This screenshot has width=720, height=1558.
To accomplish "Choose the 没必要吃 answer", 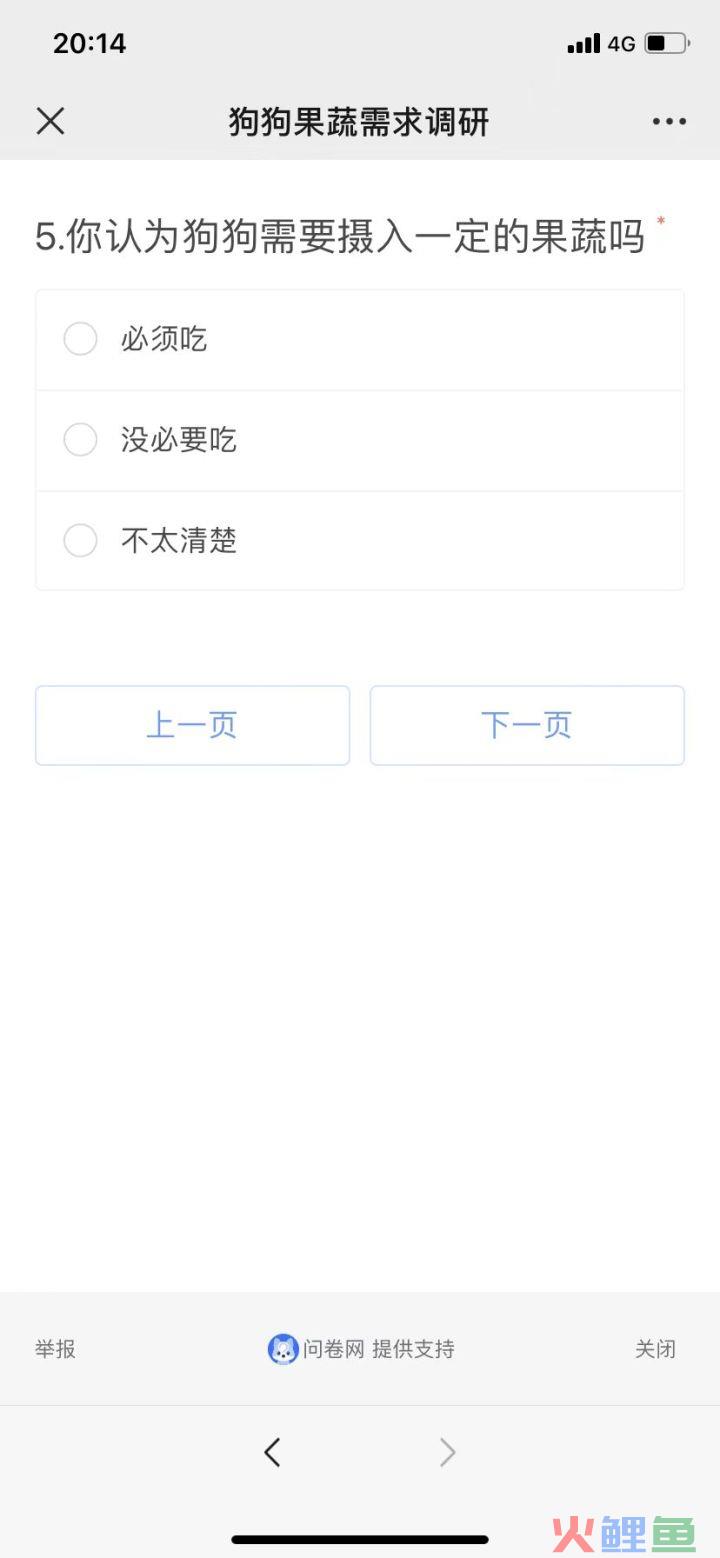I will point(360,440).
